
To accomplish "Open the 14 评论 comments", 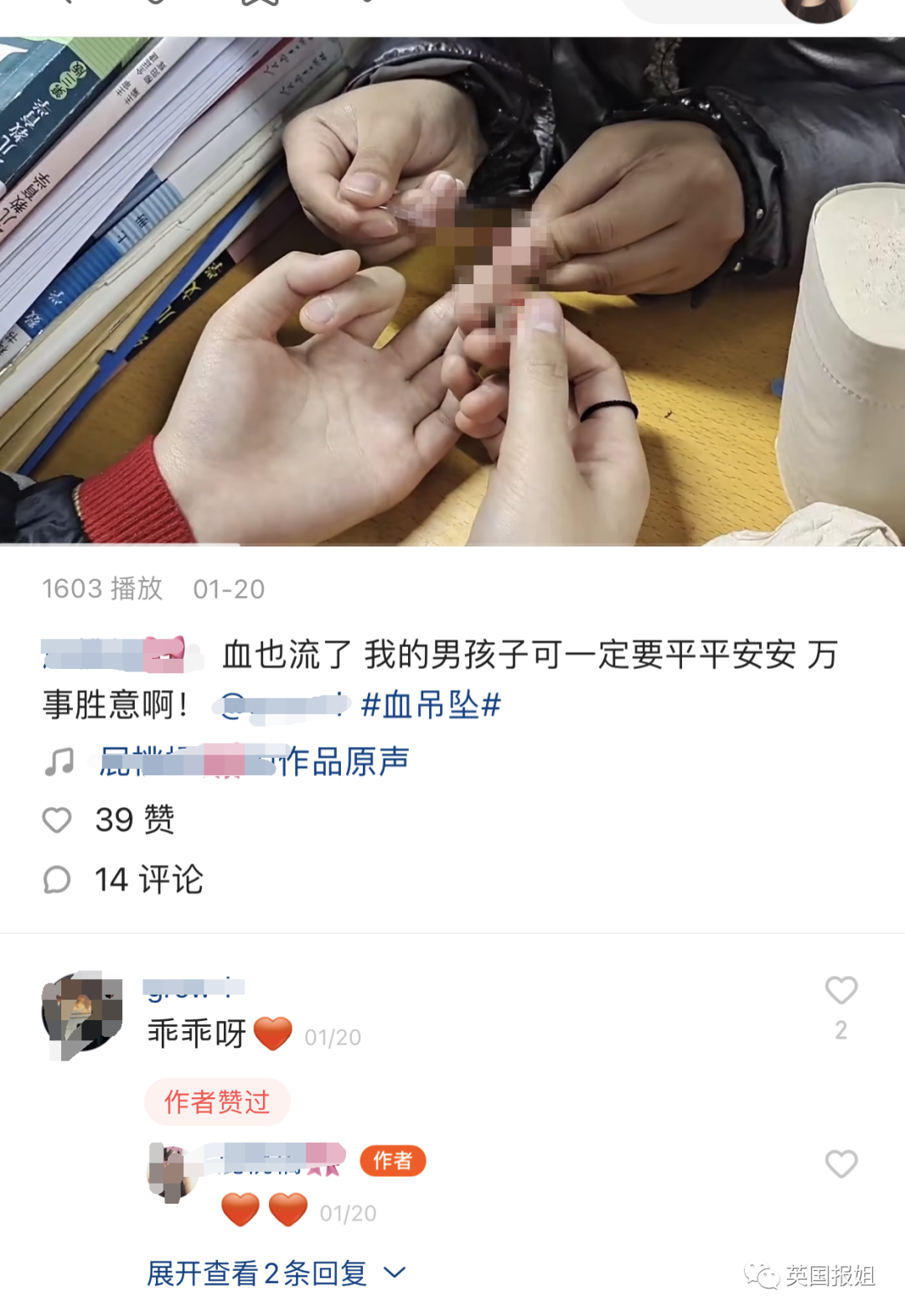I will (x=123, y=879).
